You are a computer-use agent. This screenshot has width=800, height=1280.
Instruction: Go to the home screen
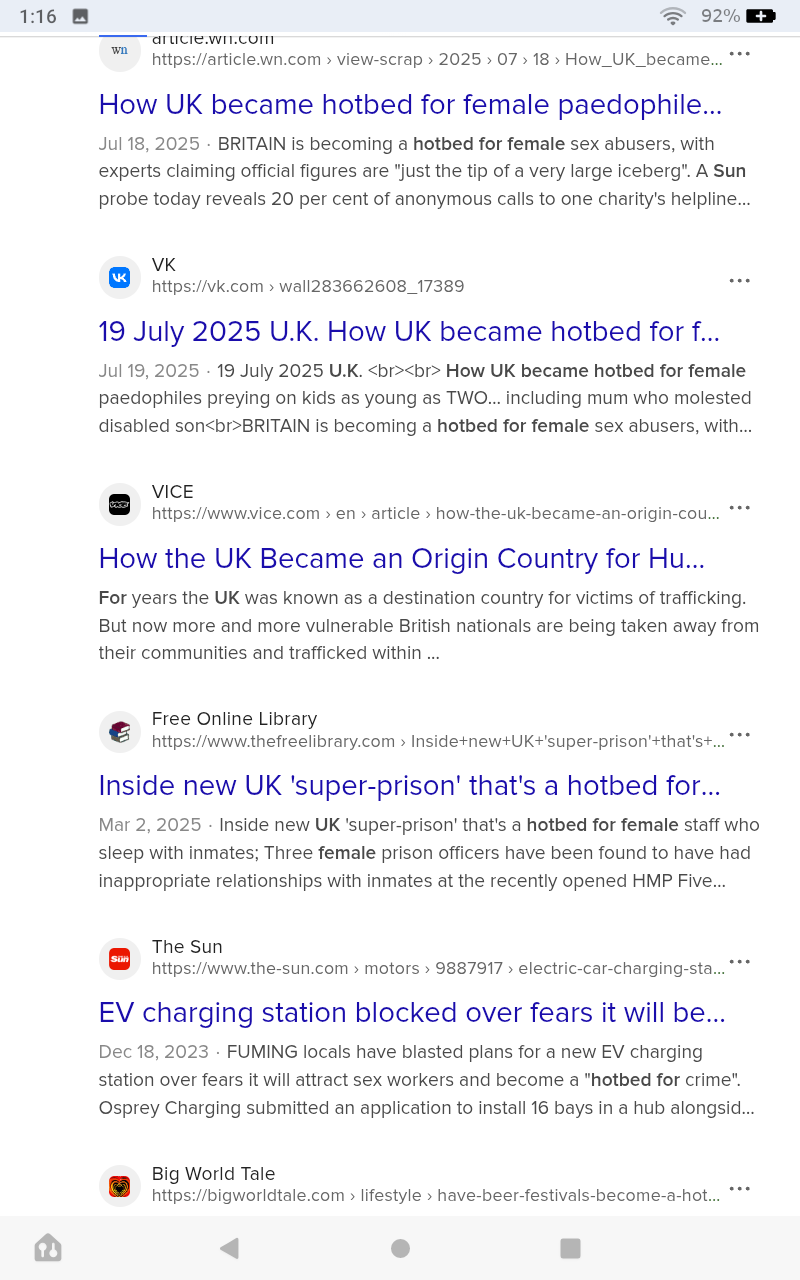[x=400, y=1248]
